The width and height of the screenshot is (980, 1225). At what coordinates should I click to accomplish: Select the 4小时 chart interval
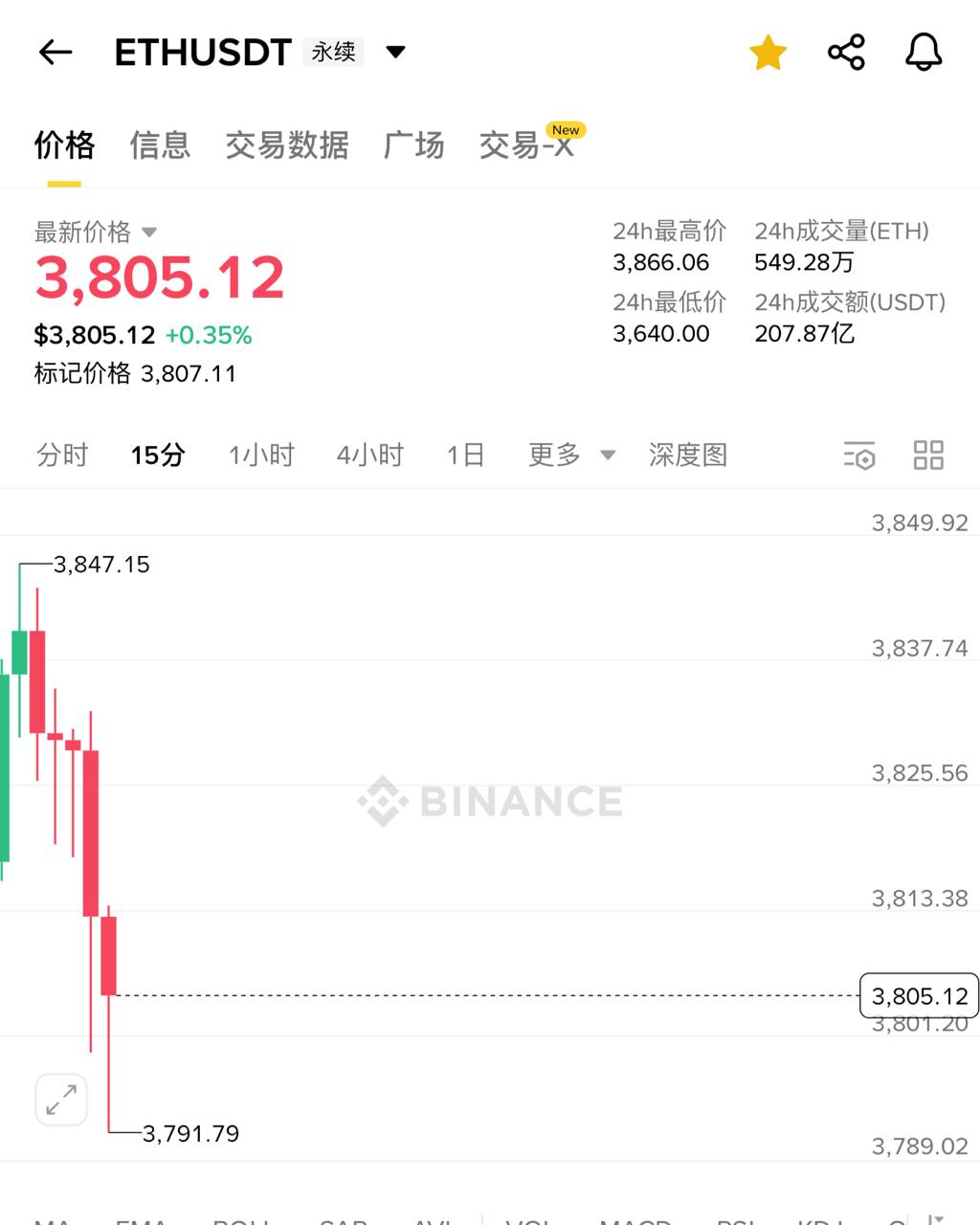point(369,455)
